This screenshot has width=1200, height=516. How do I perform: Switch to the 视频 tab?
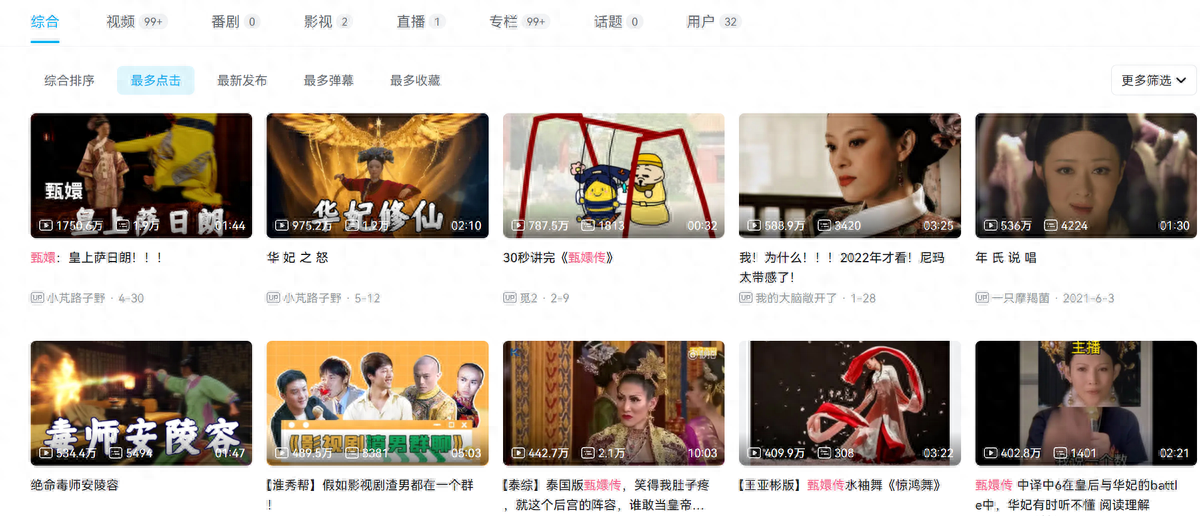point(122,21)
